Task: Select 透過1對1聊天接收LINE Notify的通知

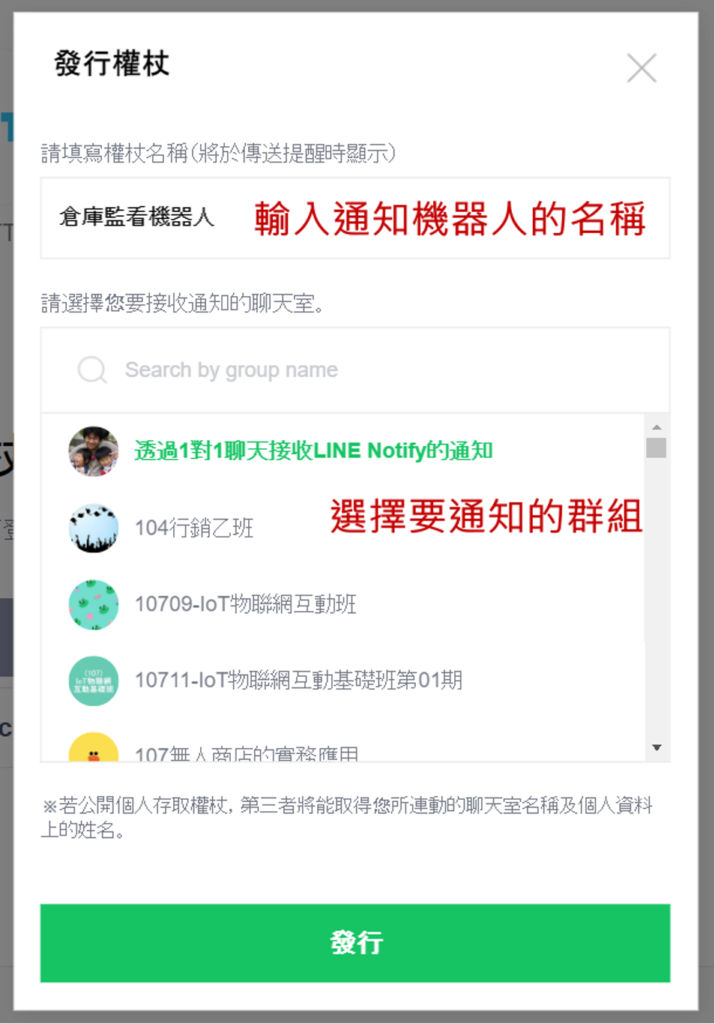Action: pyautogui.click(x=313, y=451)
